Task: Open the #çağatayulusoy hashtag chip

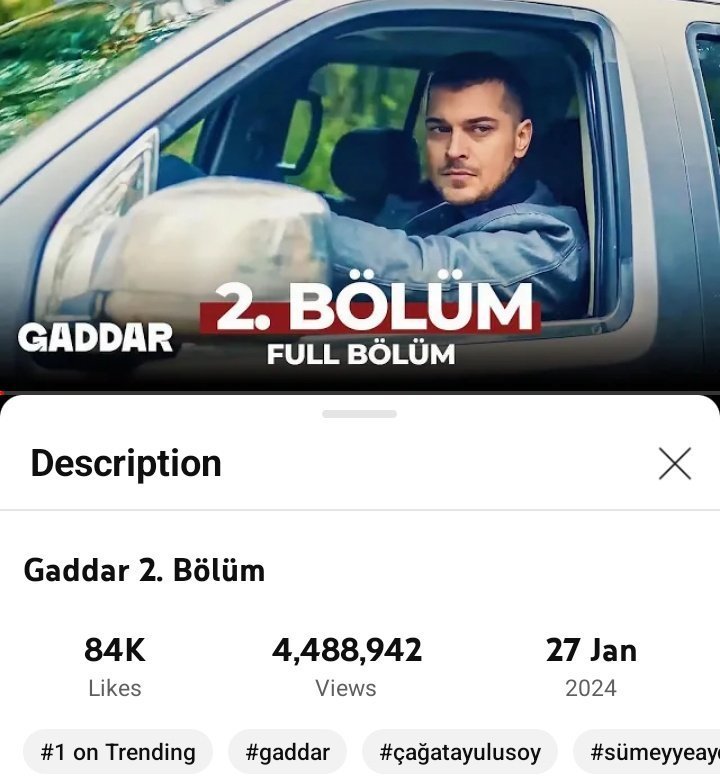Action: tap(460, 752)
